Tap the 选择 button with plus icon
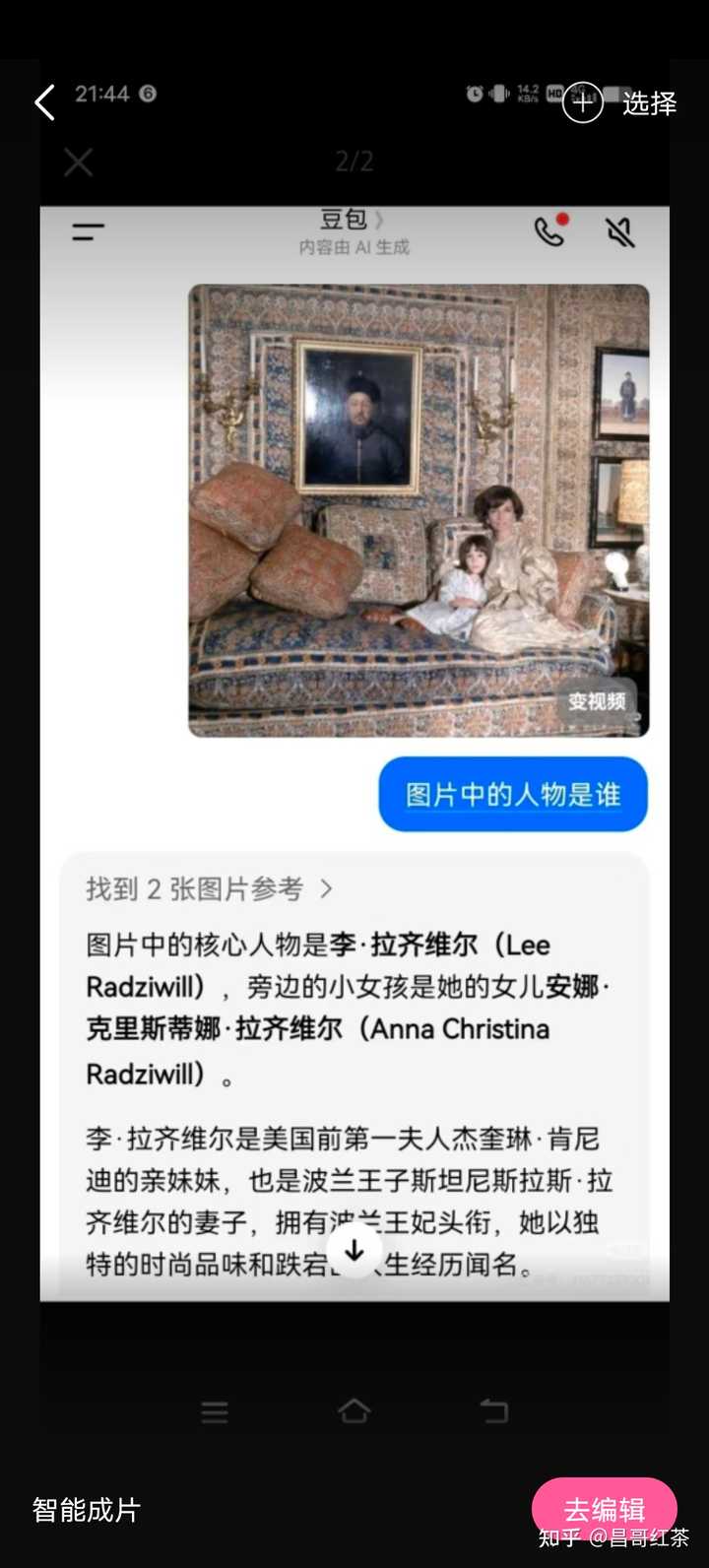This screenshot has height=1568, width=709. tap(619, 102)
